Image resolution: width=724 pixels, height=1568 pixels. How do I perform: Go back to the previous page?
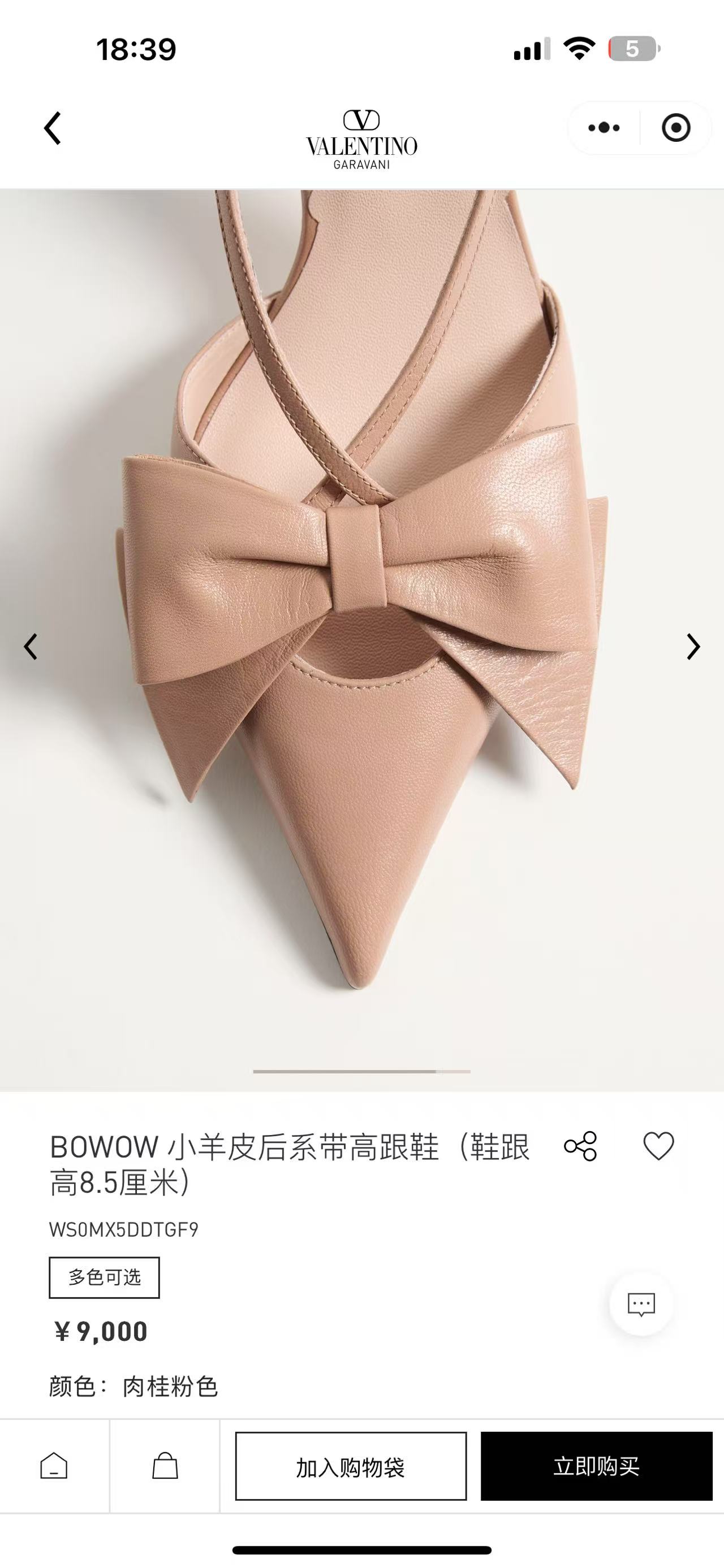(53, 128)
